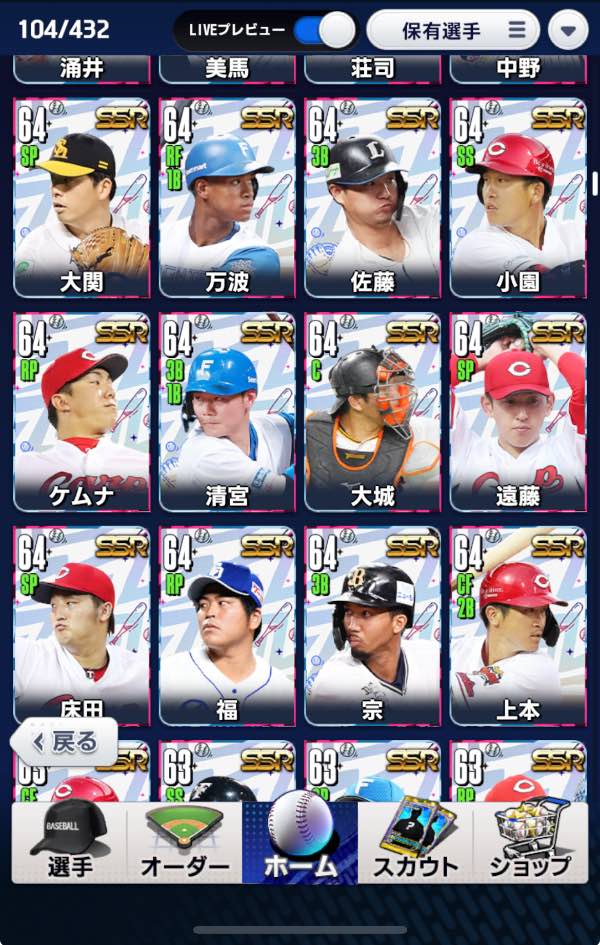Expand the dropdown arrow in the top bar
Image resolution: width=600 pixels, height=945 pixels.
568,31
